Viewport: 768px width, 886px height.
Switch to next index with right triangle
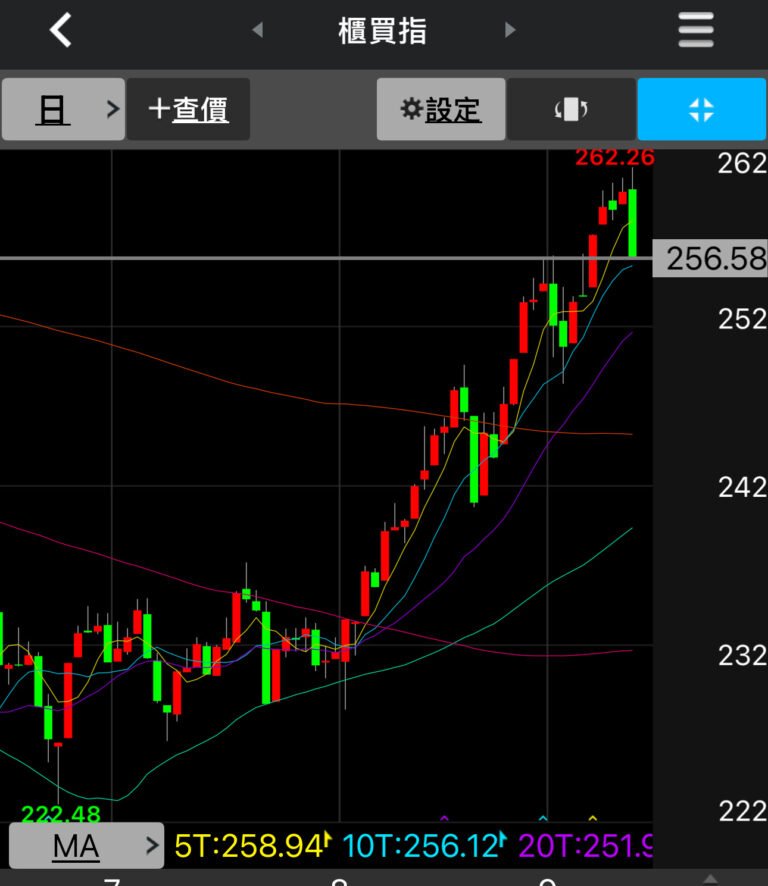[x=510, y=30]
